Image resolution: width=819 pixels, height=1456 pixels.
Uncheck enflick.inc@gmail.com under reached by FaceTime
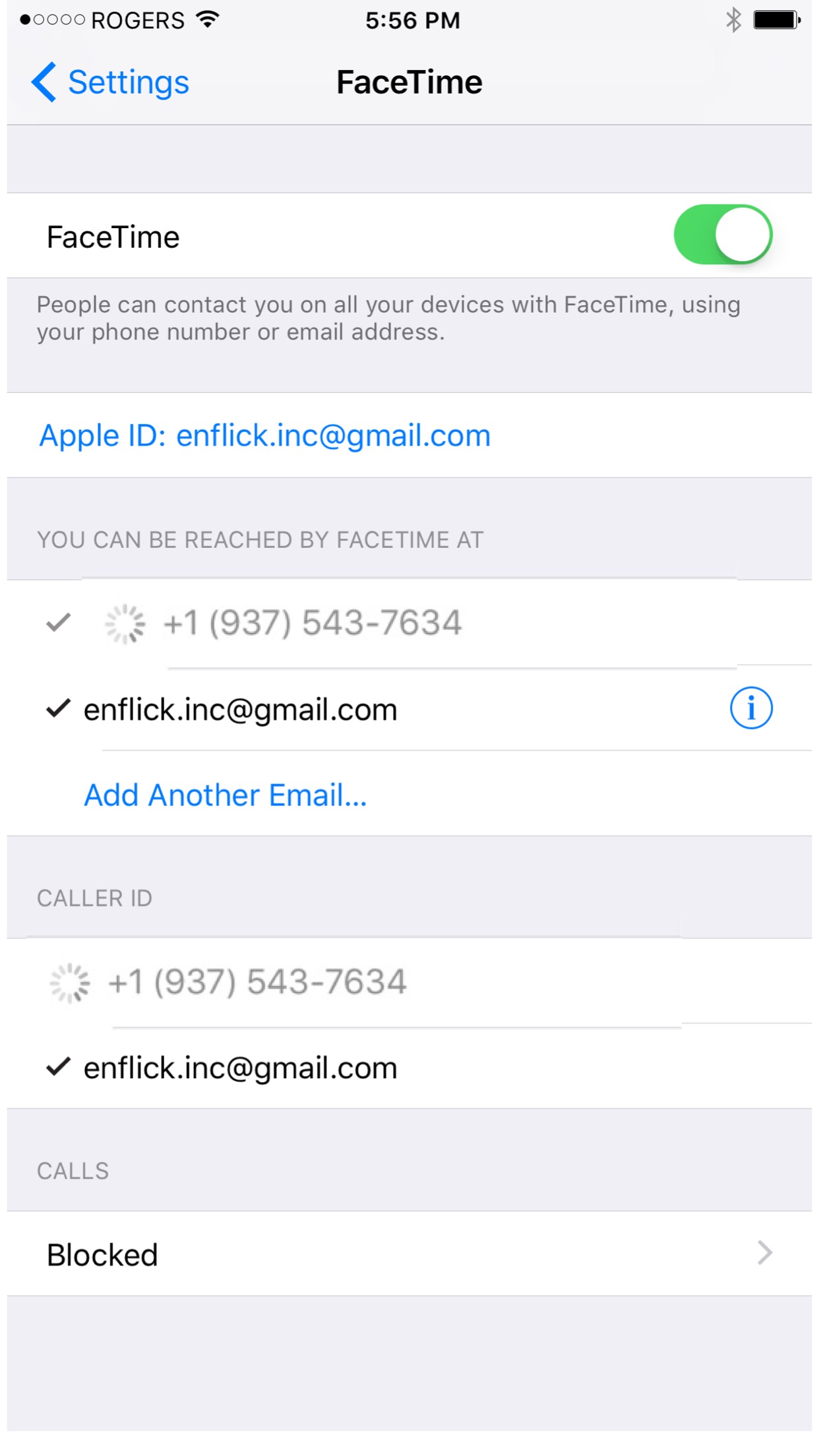240,710
